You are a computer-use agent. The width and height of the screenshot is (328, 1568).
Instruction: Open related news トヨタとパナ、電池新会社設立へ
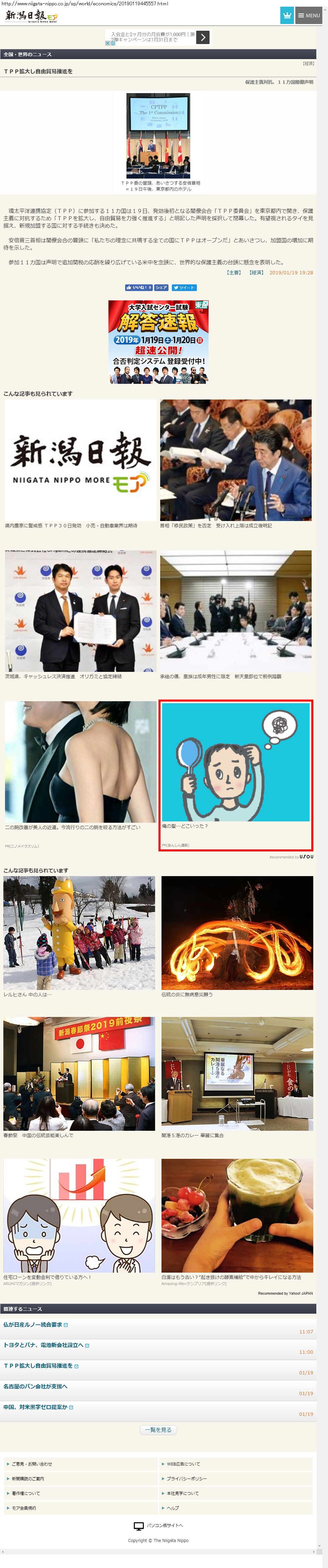pyautogui.click(x=43, y=1345)
